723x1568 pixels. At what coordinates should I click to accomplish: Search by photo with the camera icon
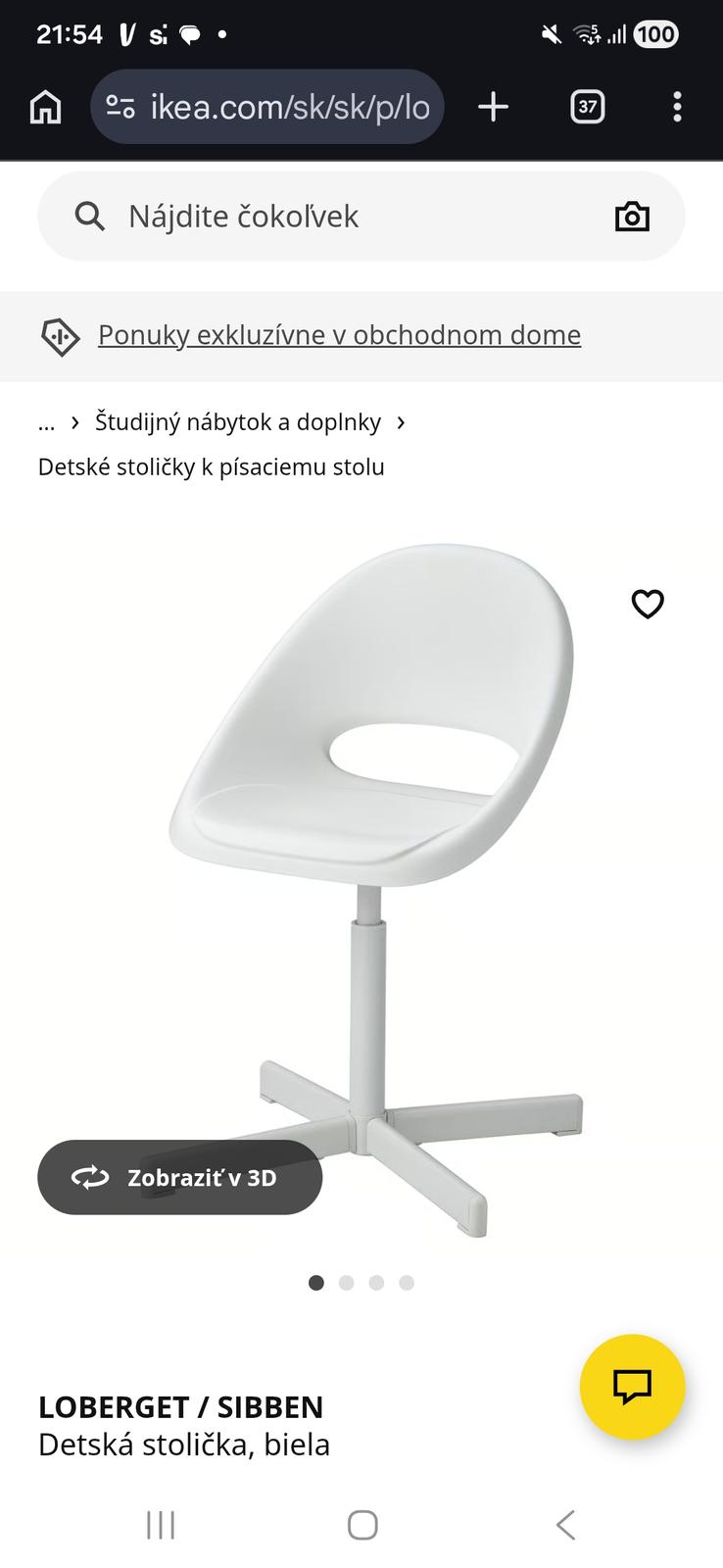coord(632,217)
